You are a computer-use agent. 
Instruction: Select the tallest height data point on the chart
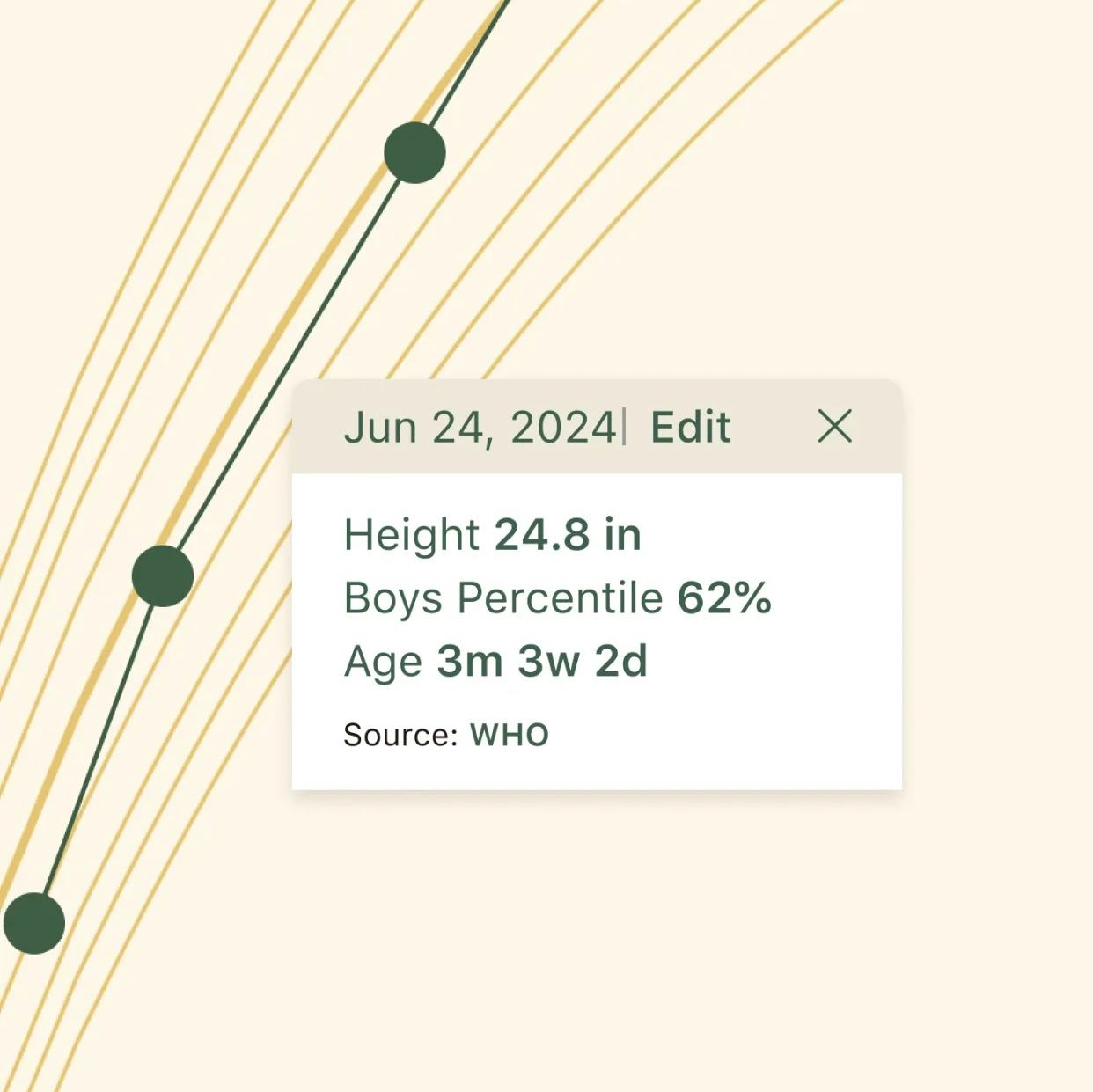(x=414, y=153)
